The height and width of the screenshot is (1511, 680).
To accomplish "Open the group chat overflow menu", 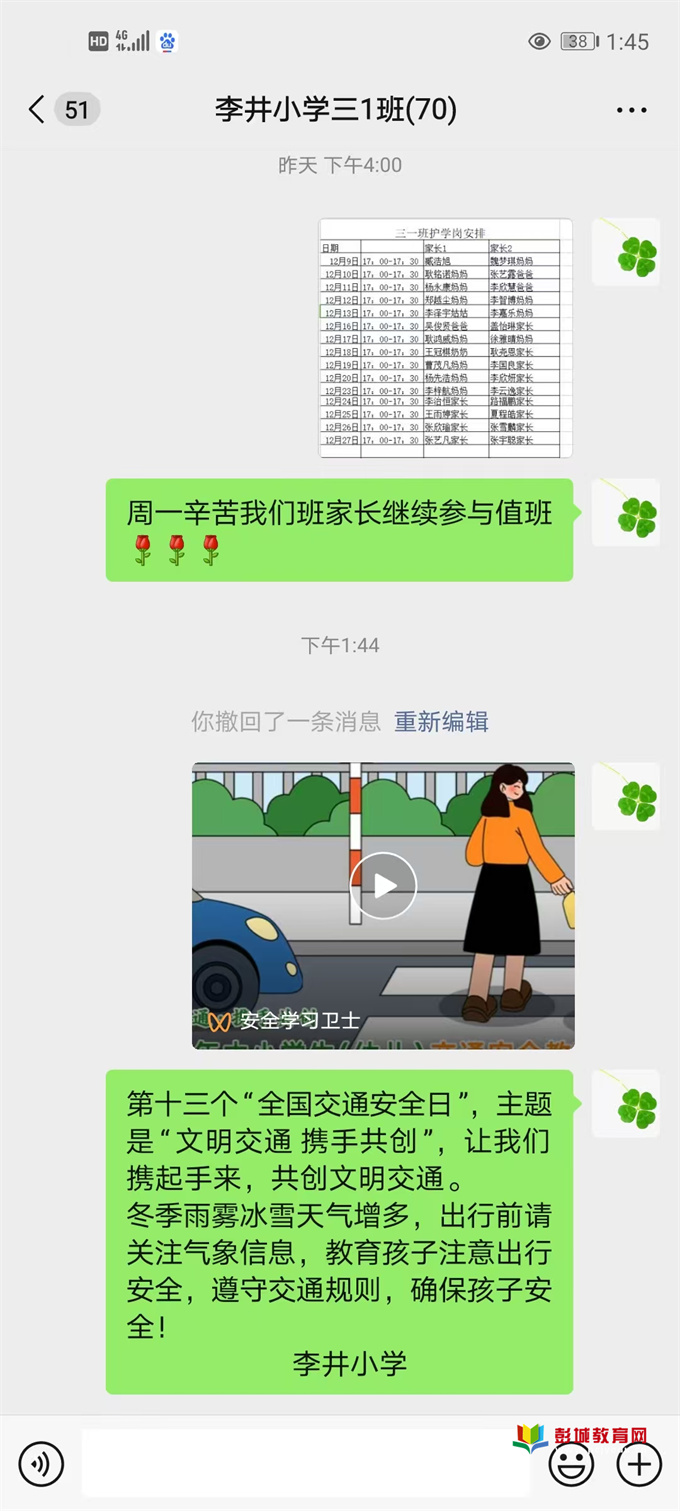I will click(631, 111).
